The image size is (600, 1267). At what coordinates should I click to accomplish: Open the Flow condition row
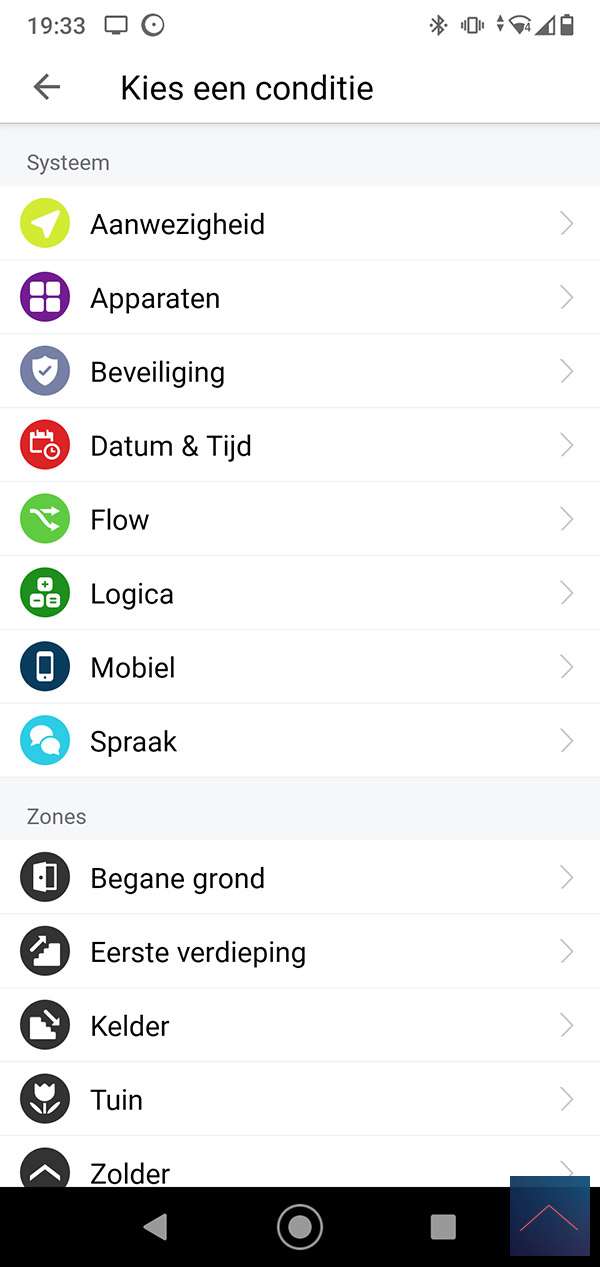300,520
